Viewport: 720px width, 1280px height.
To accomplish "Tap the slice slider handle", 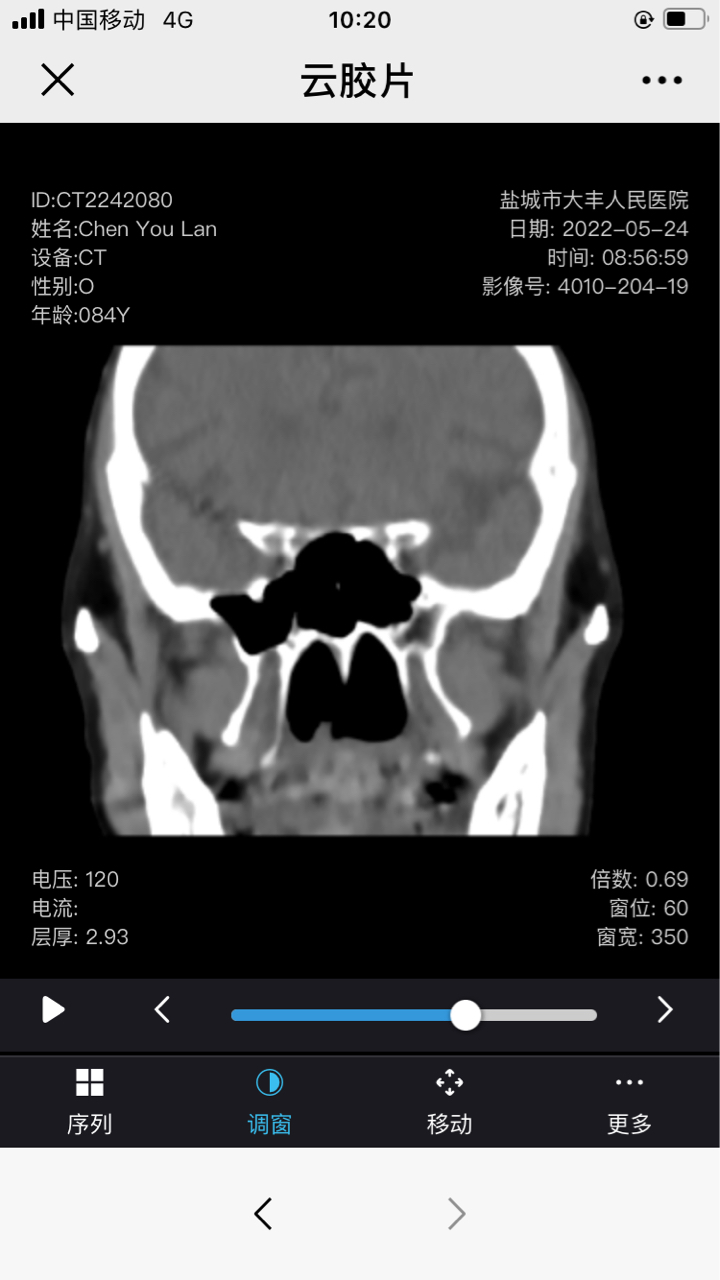I will [x=465, y=1015].
